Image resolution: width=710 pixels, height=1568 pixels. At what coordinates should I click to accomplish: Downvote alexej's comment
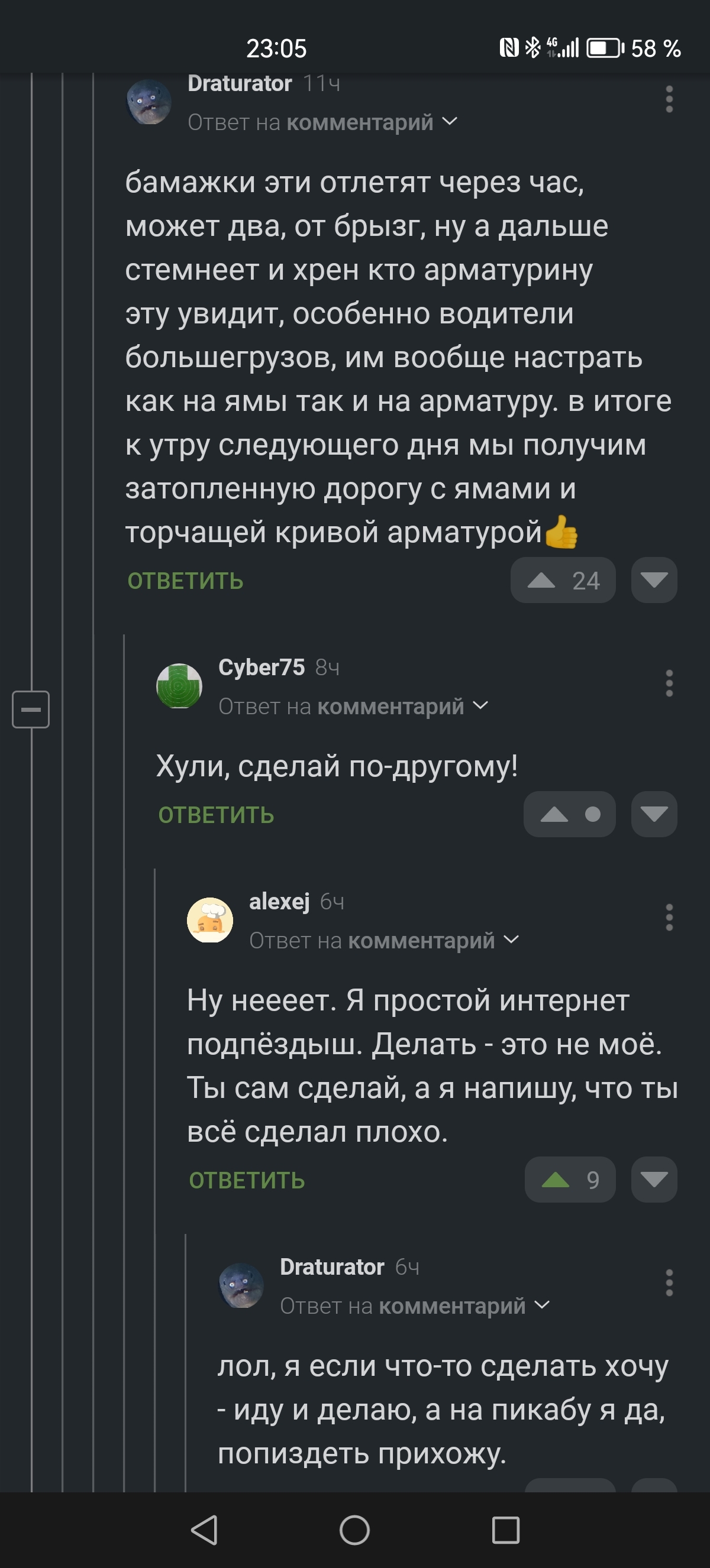(x=654, y=1179)
